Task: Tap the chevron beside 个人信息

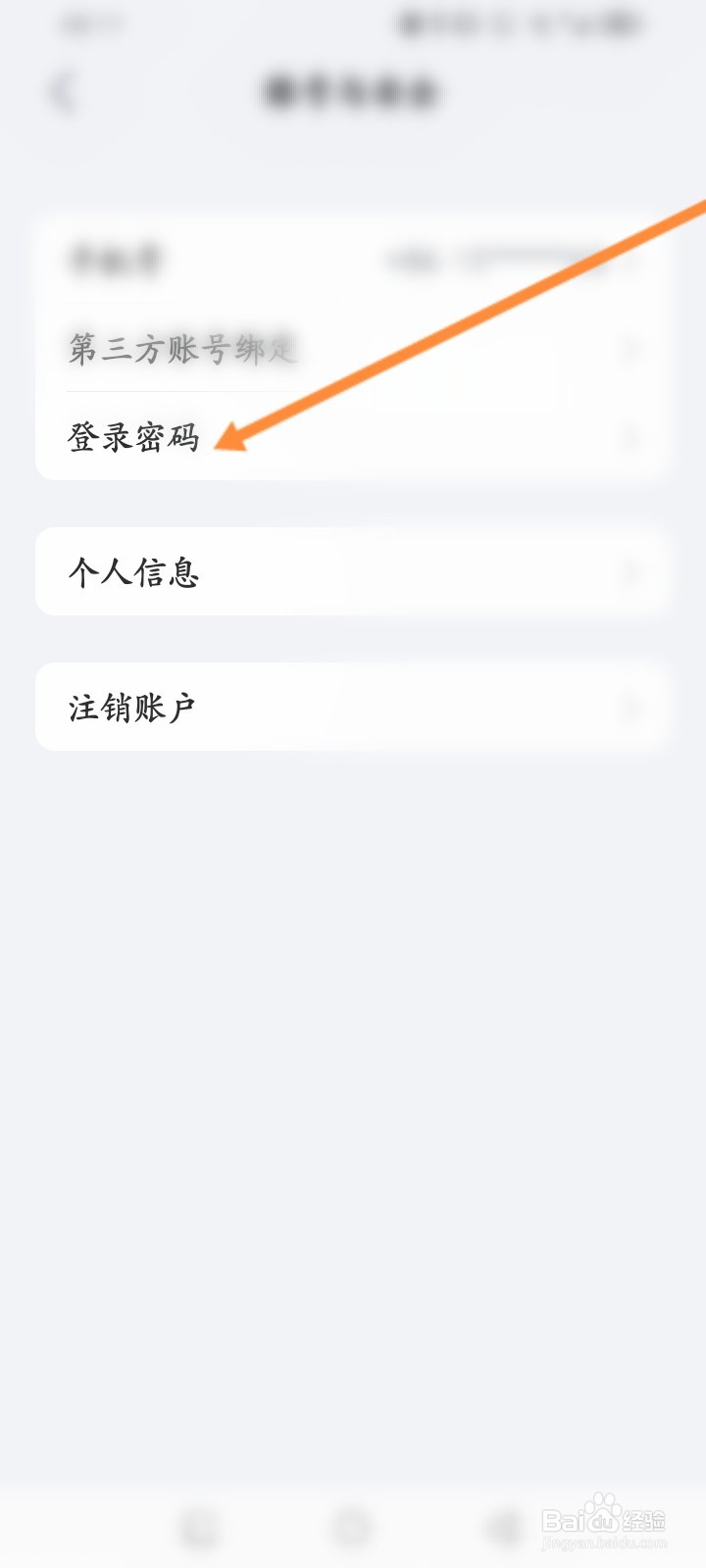Action: tap(635, 572)
